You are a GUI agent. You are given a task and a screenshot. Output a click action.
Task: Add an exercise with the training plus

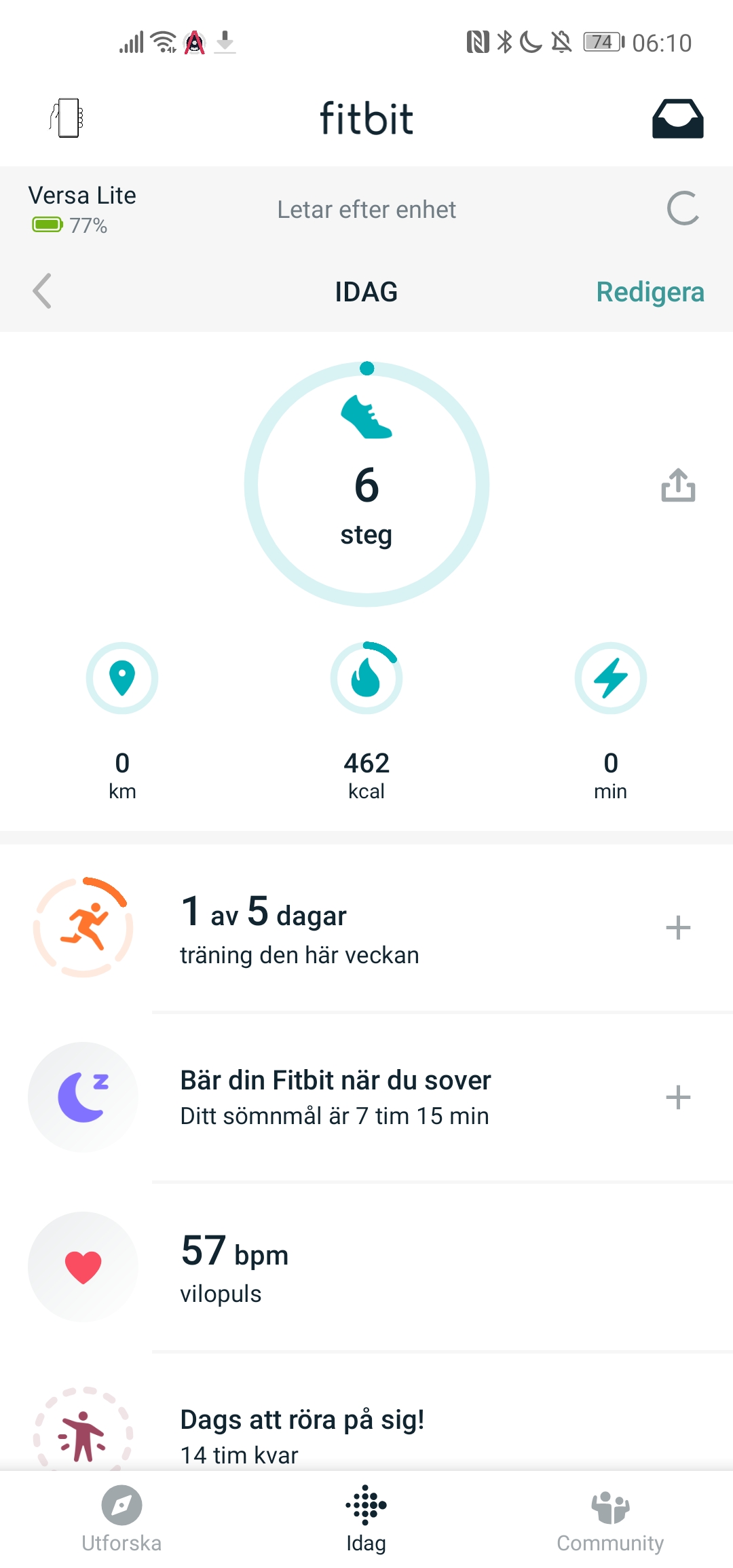point(678,927)
